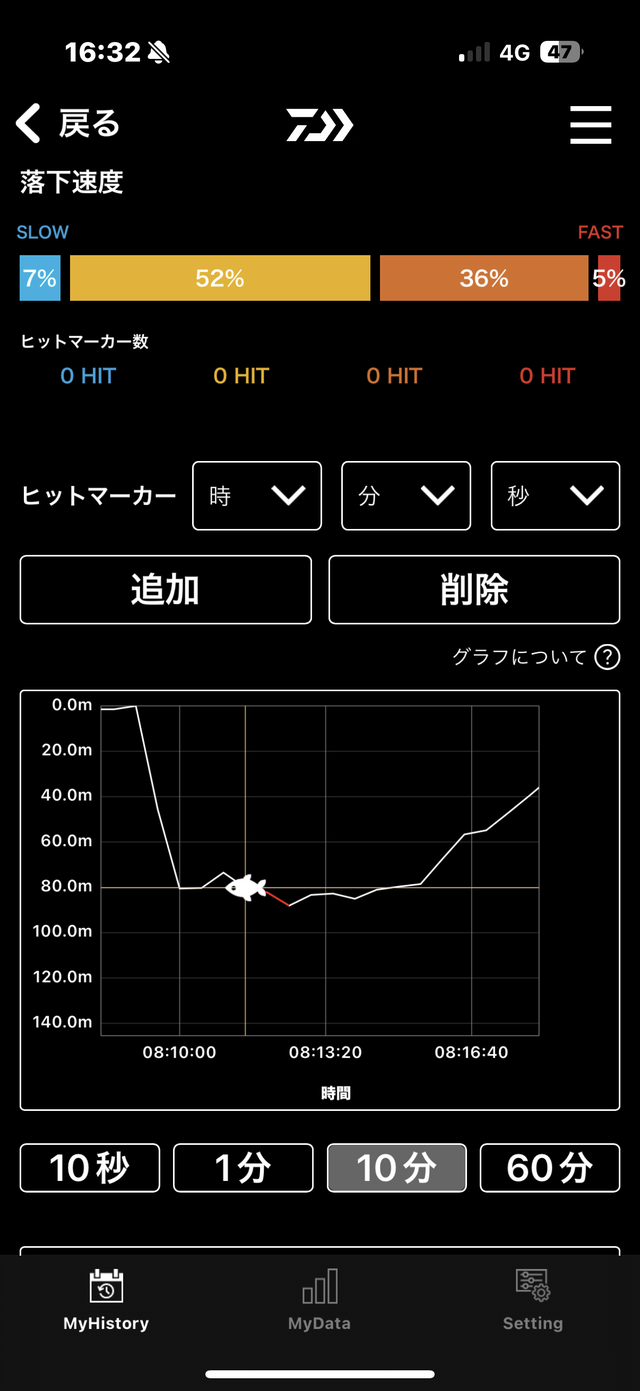Select the 60分 graph range

pos(550,1167)
